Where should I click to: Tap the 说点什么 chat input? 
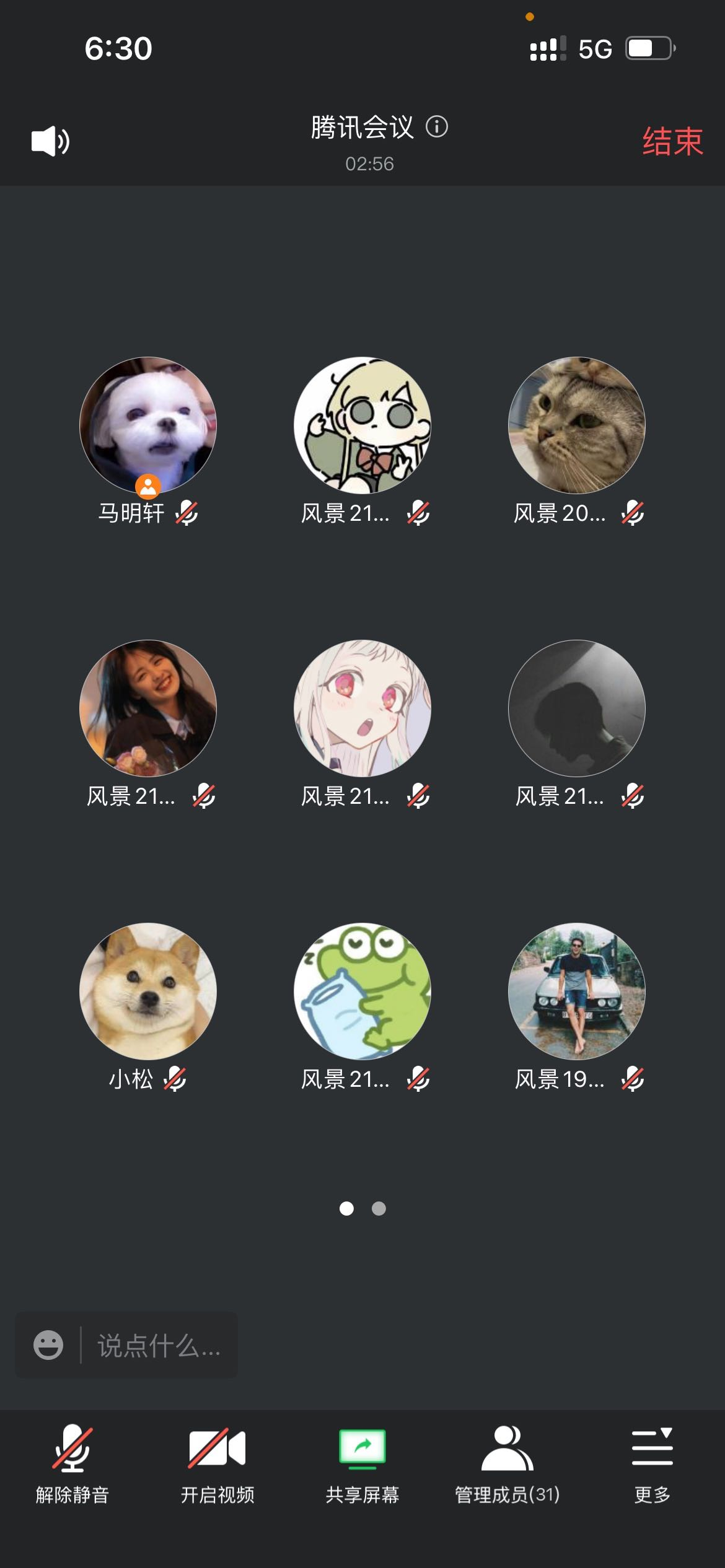(x=159, y=1346)
